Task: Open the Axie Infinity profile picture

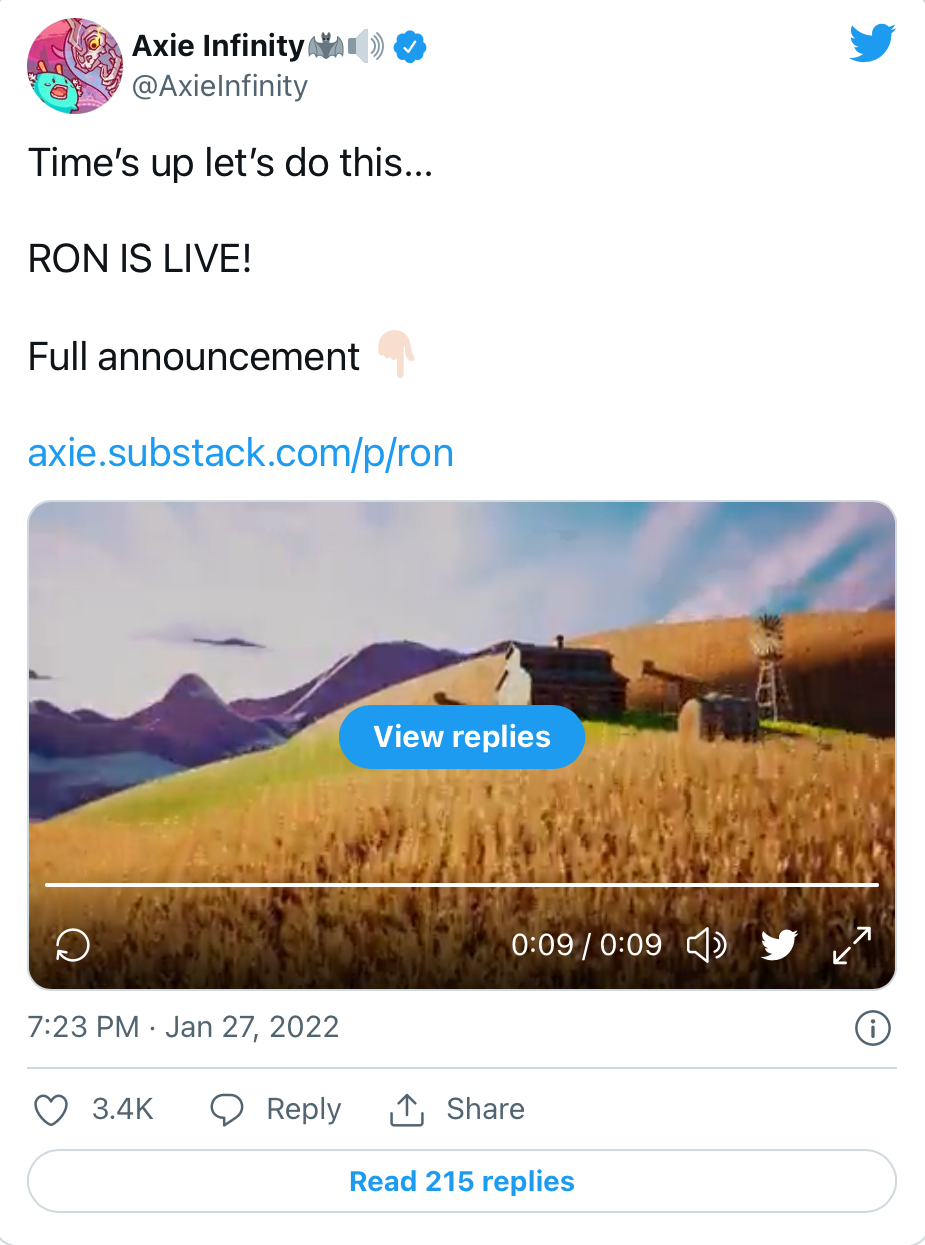Action: point(74,65)
